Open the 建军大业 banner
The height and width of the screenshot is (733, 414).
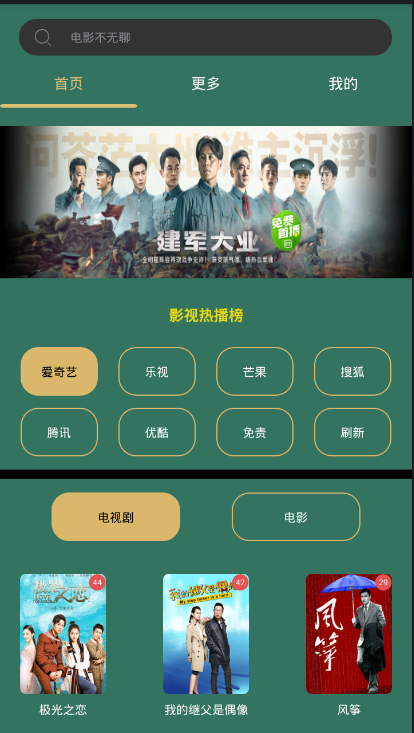tap(206, 202)
